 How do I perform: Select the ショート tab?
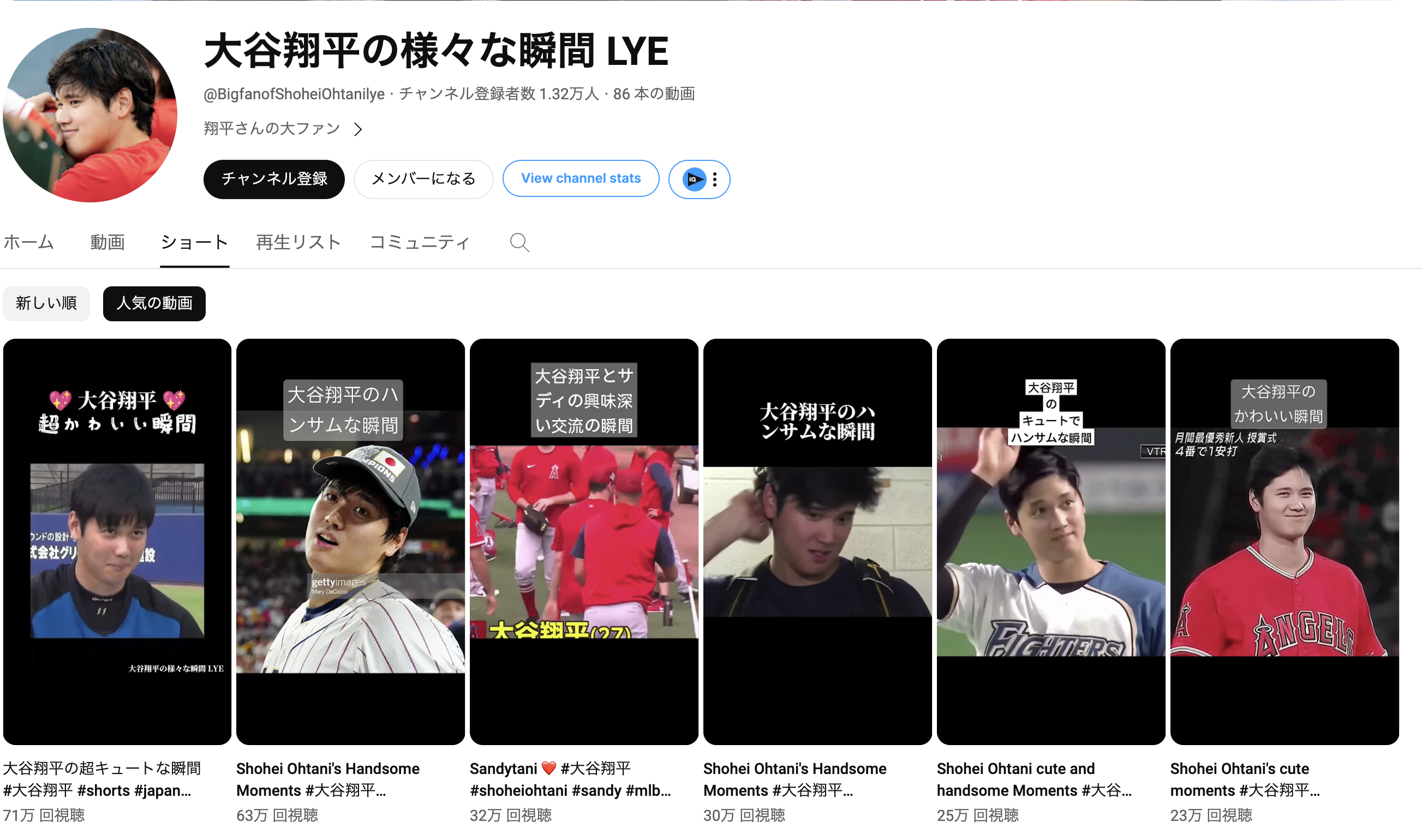coord(194,242)
